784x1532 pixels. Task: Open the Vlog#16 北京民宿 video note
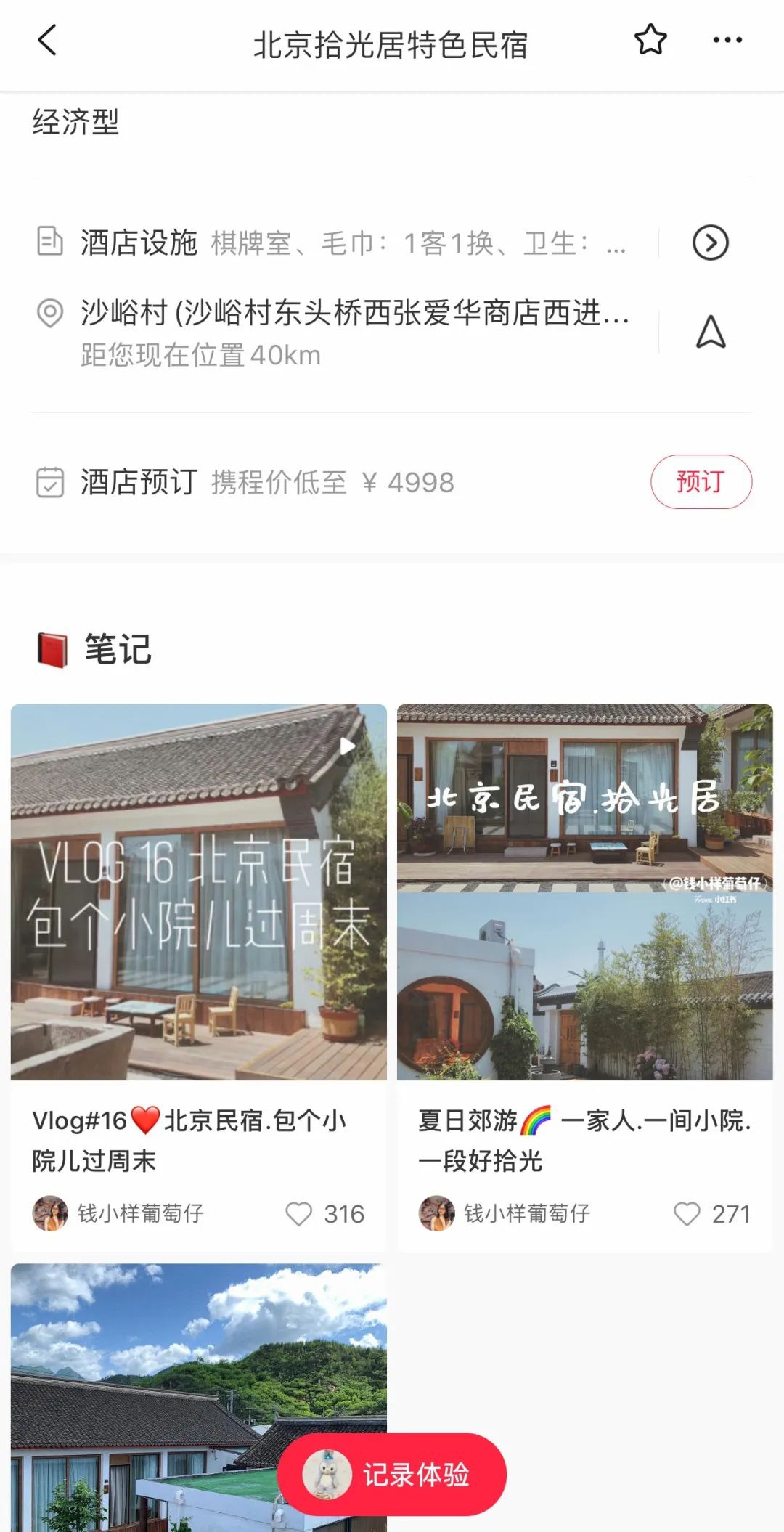(x=198, y=892)
